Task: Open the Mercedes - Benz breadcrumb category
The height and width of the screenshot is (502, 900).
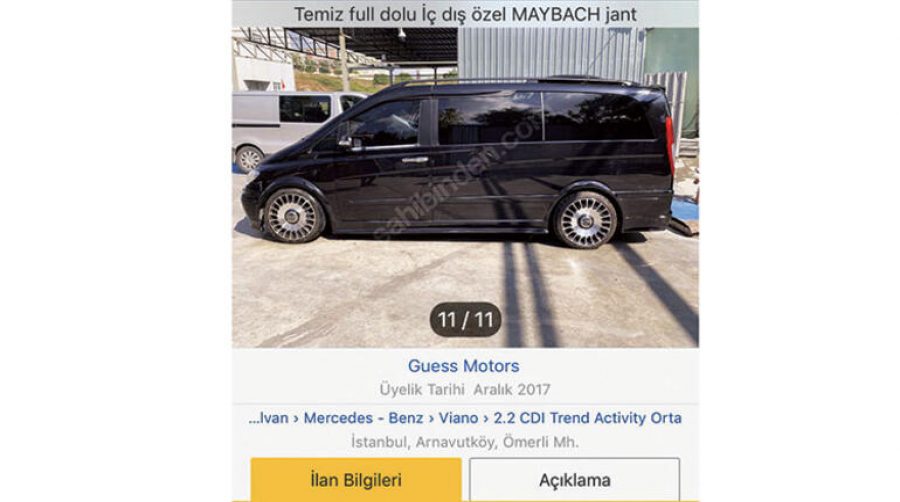Action: [349, 418]
